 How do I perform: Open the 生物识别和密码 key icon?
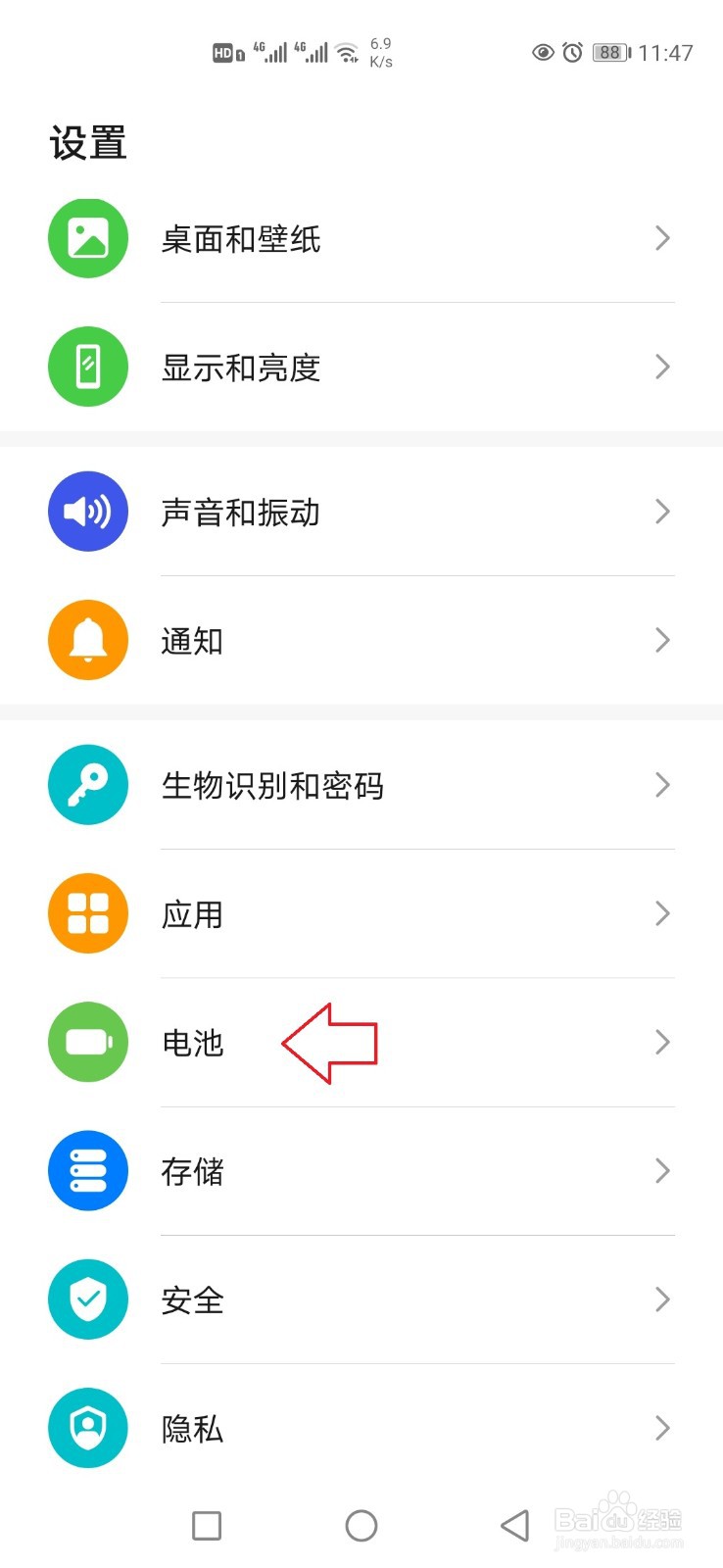[x=87, y=784]
